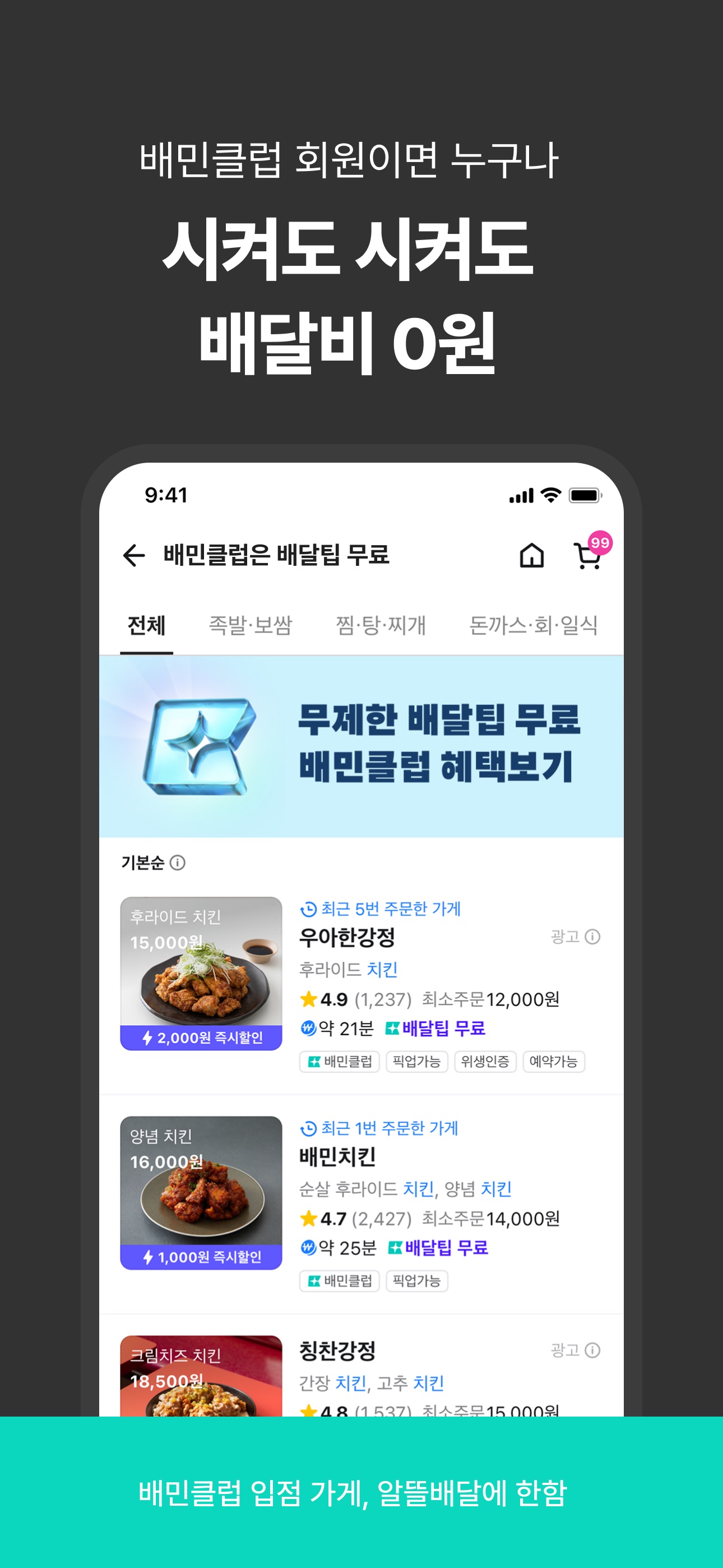
Task: Tap the lightning discount badge showing 2,000원 즉시할인
Action: pos(203,1037)
